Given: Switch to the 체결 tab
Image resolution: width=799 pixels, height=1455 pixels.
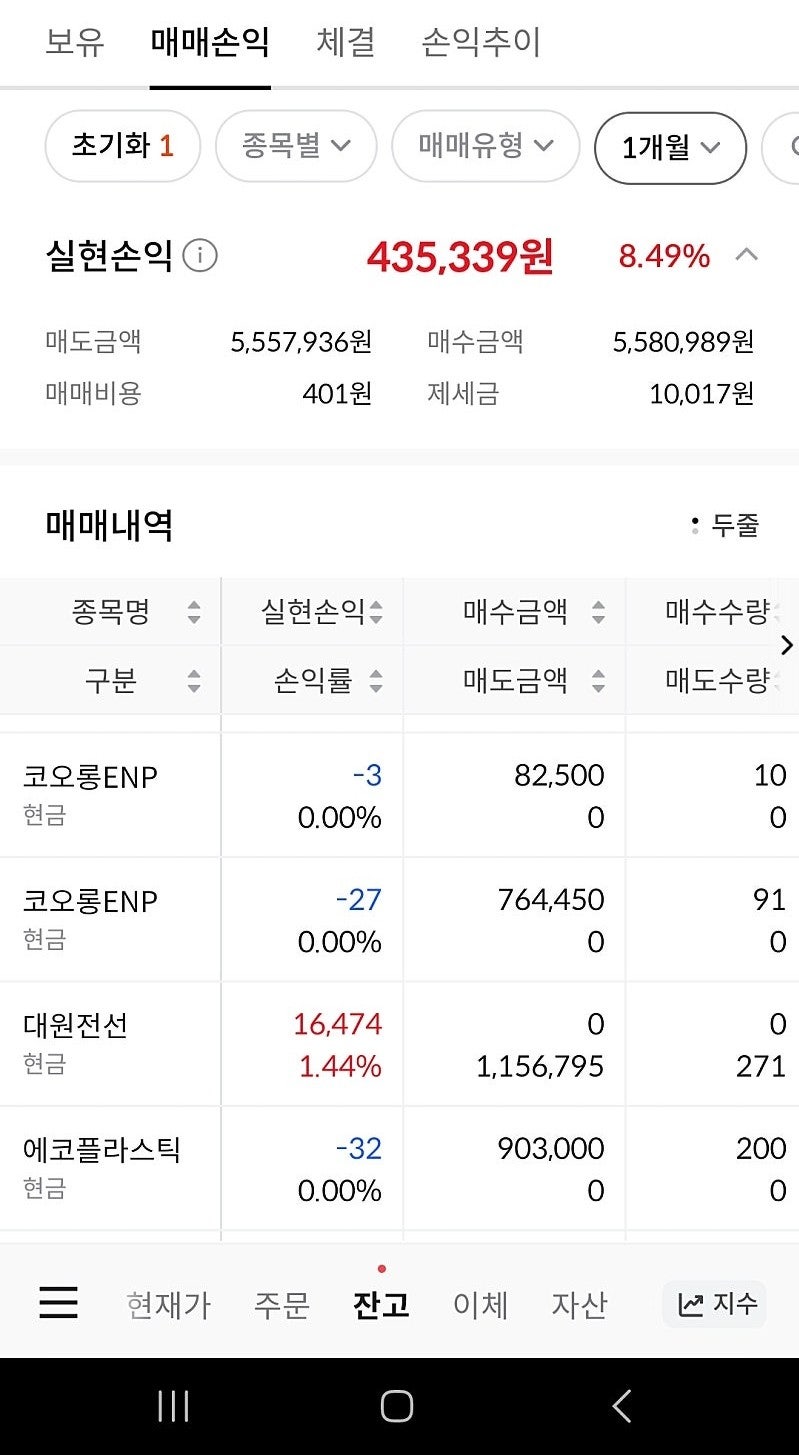Looking at the screenshot, I should 346,43.
